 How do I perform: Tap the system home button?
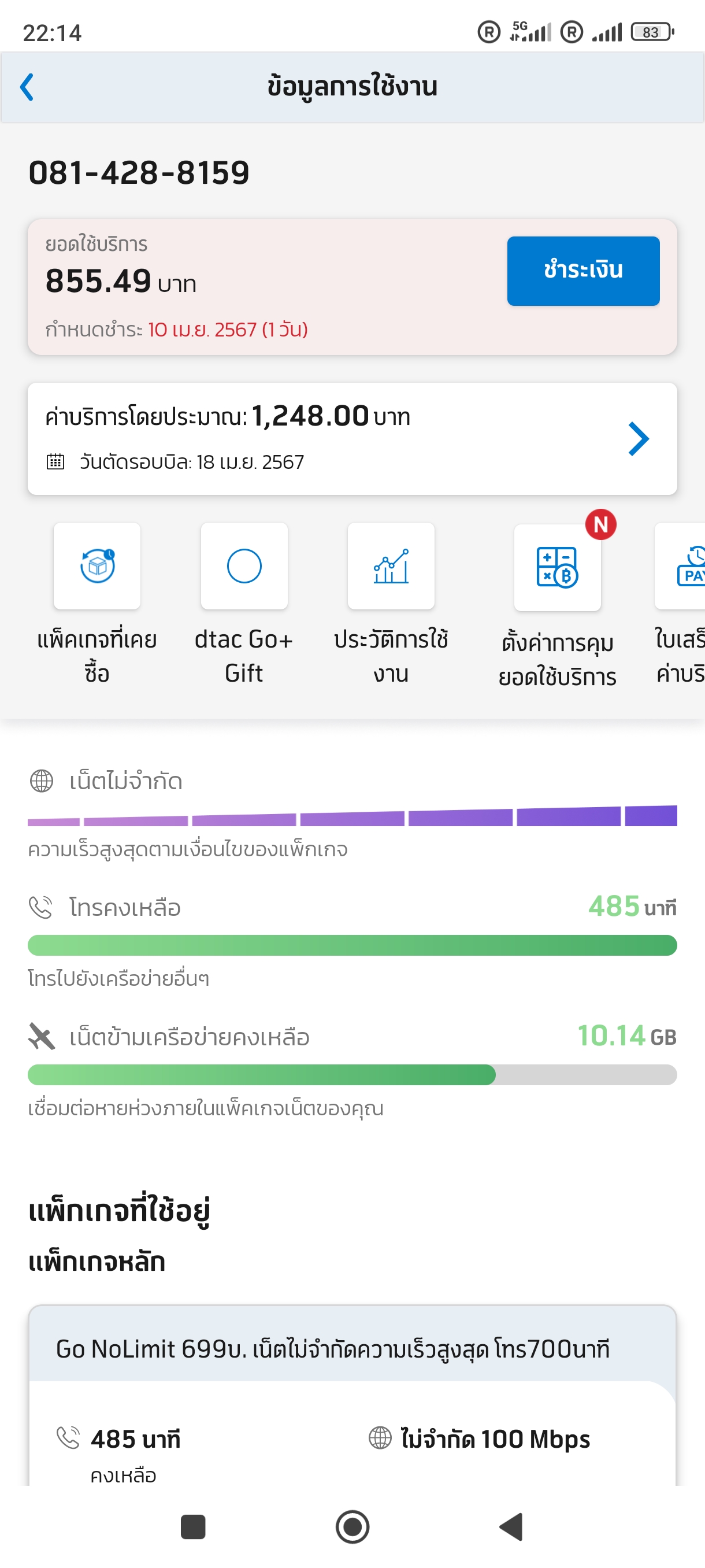click(352, 1526)
